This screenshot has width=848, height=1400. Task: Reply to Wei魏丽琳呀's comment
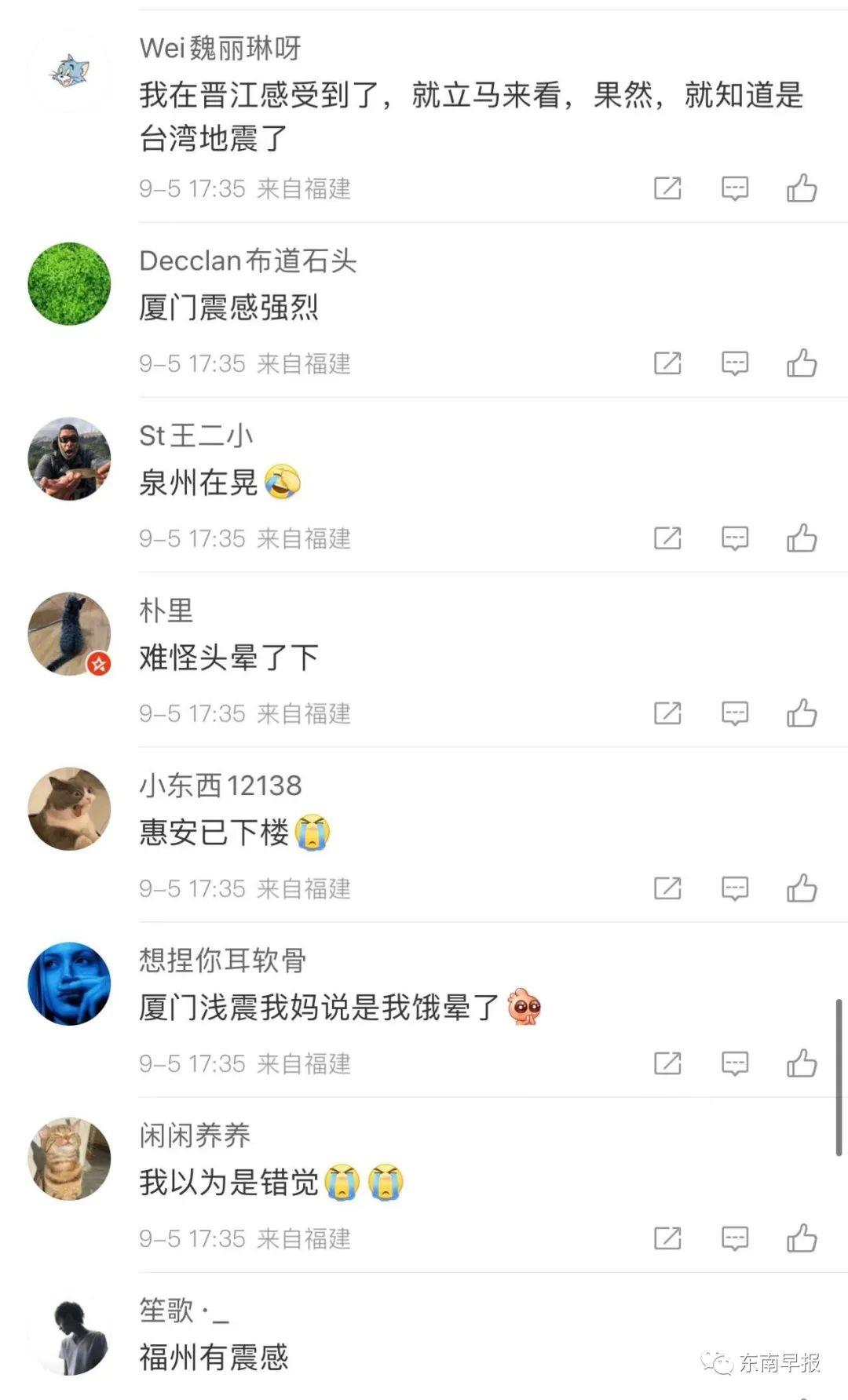[x=735, y=188]
